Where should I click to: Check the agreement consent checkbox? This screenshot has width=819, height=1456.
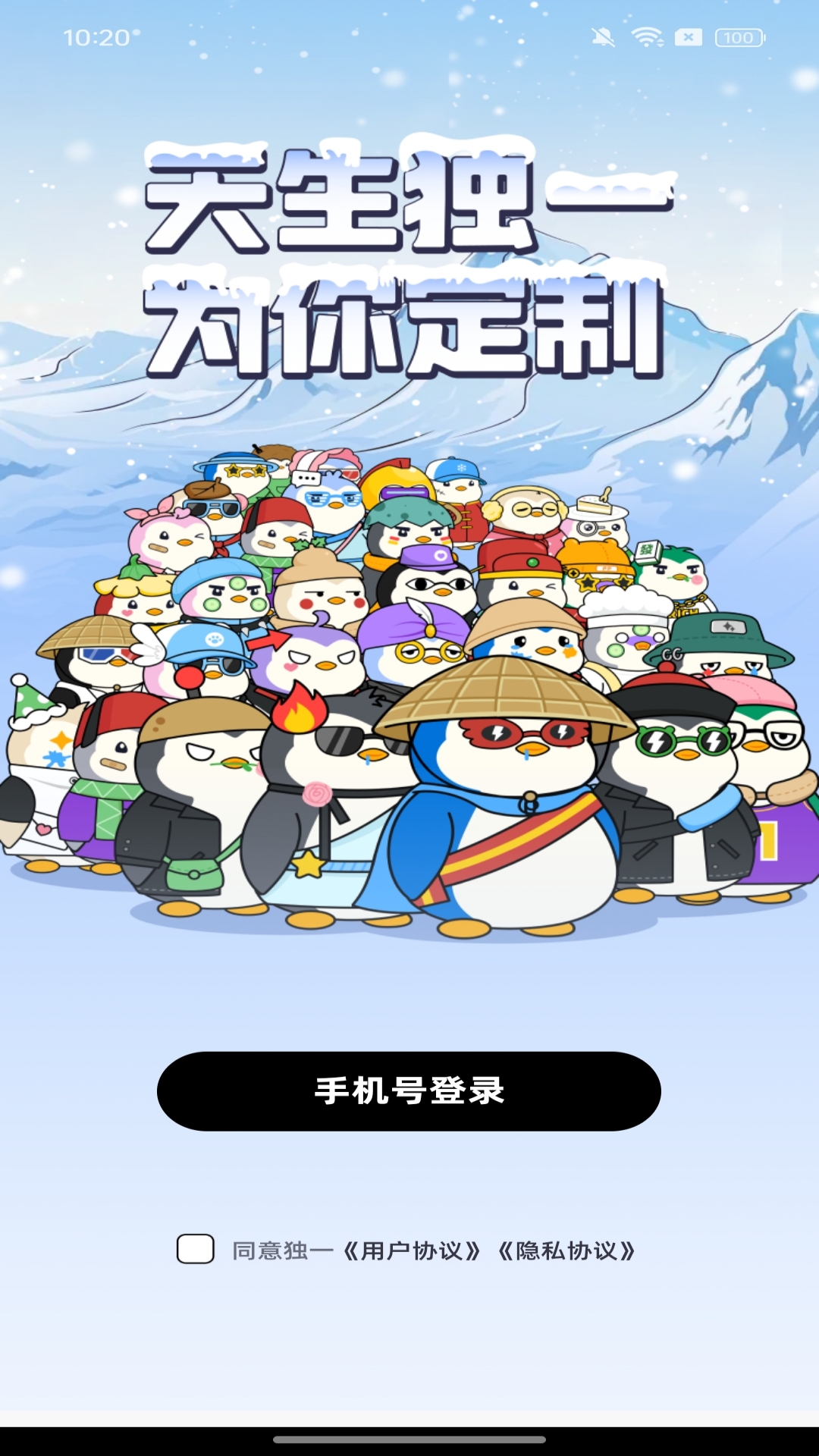(195, 1249)
